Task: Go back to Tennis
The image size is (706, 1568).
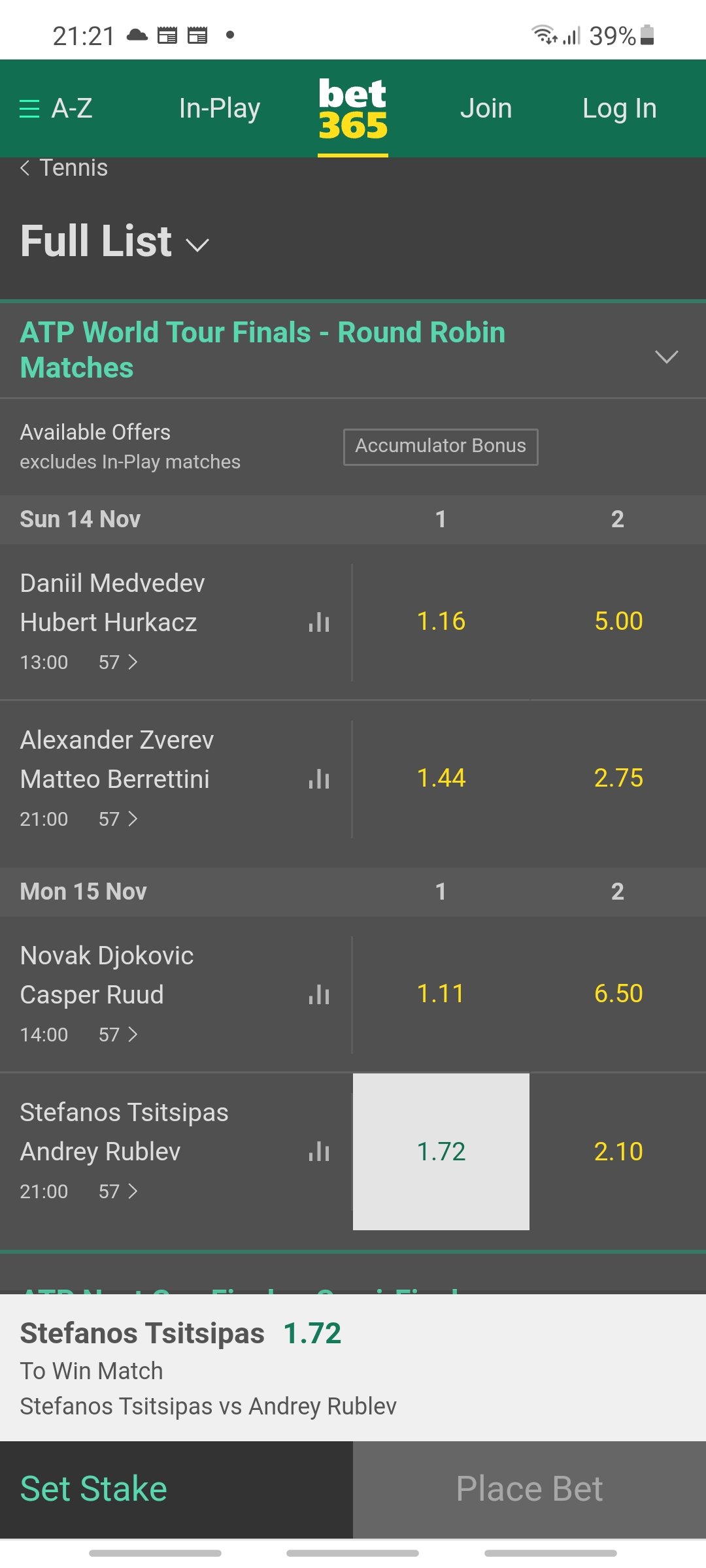Action: pyautogui.click(x=64, y=169)
